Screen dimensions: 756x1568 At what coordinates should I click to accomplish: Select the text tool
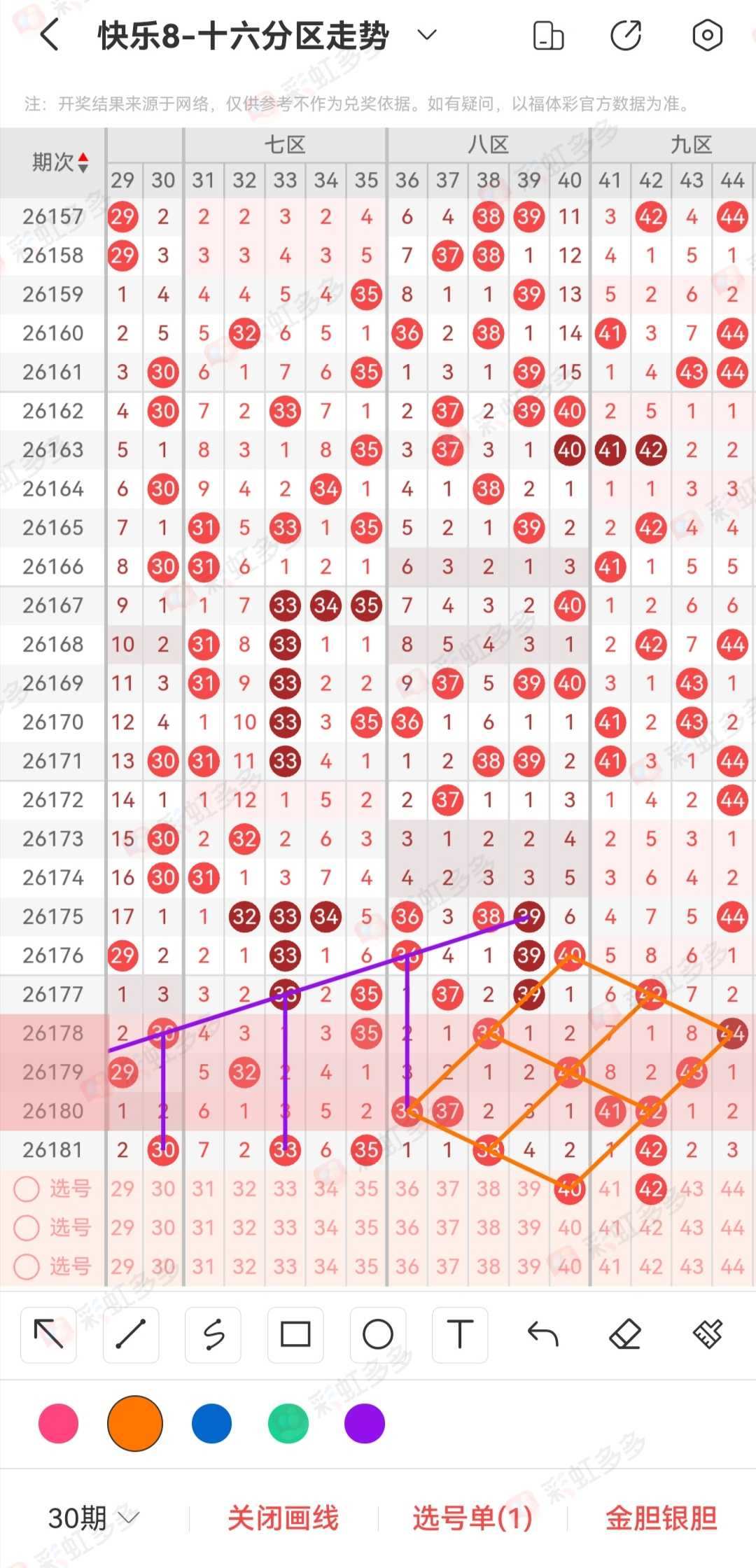[460, 1334]
